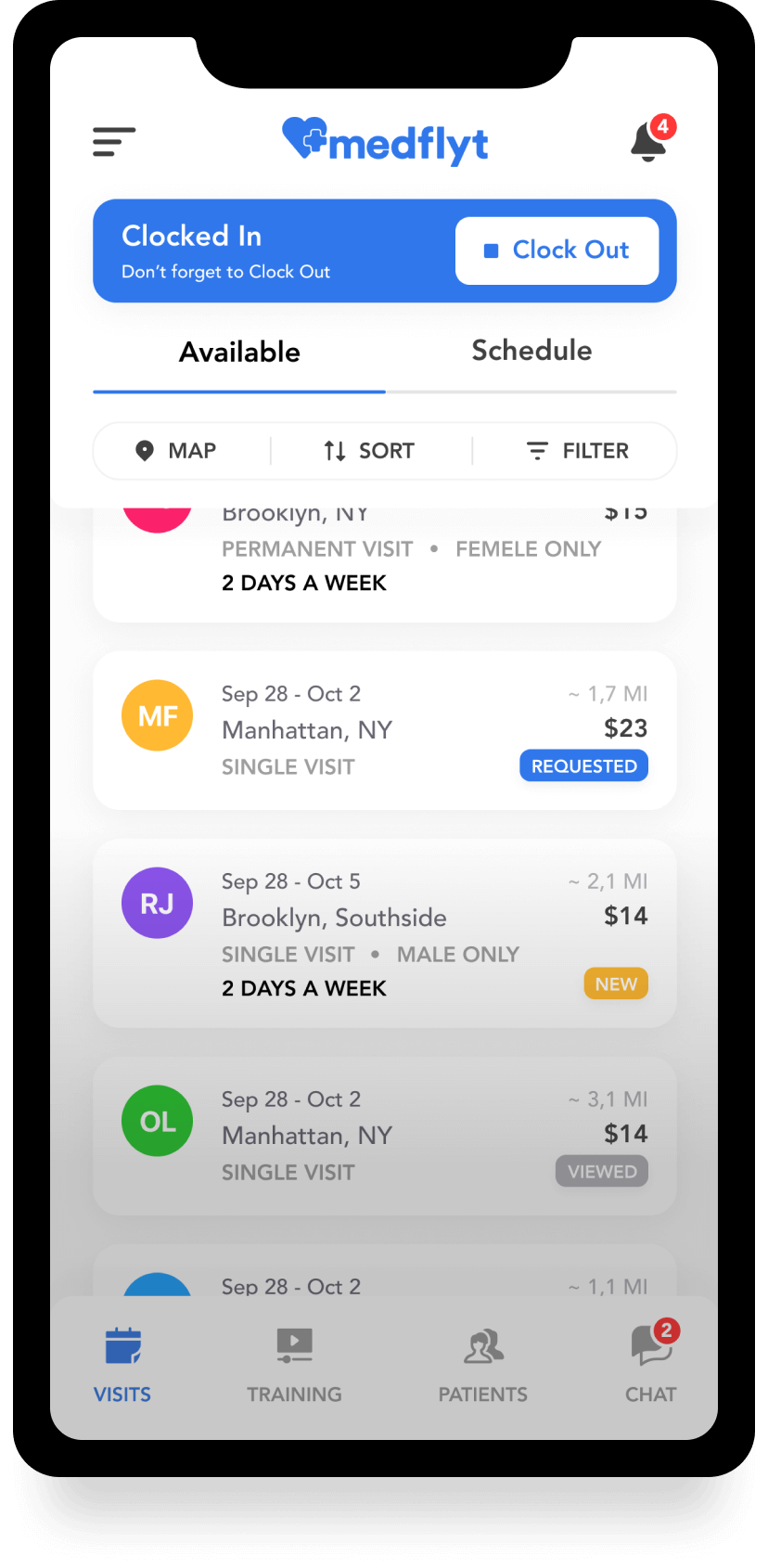Tap the Clock Out button
The image size is (768, 1568).
[x=557, y=251]
